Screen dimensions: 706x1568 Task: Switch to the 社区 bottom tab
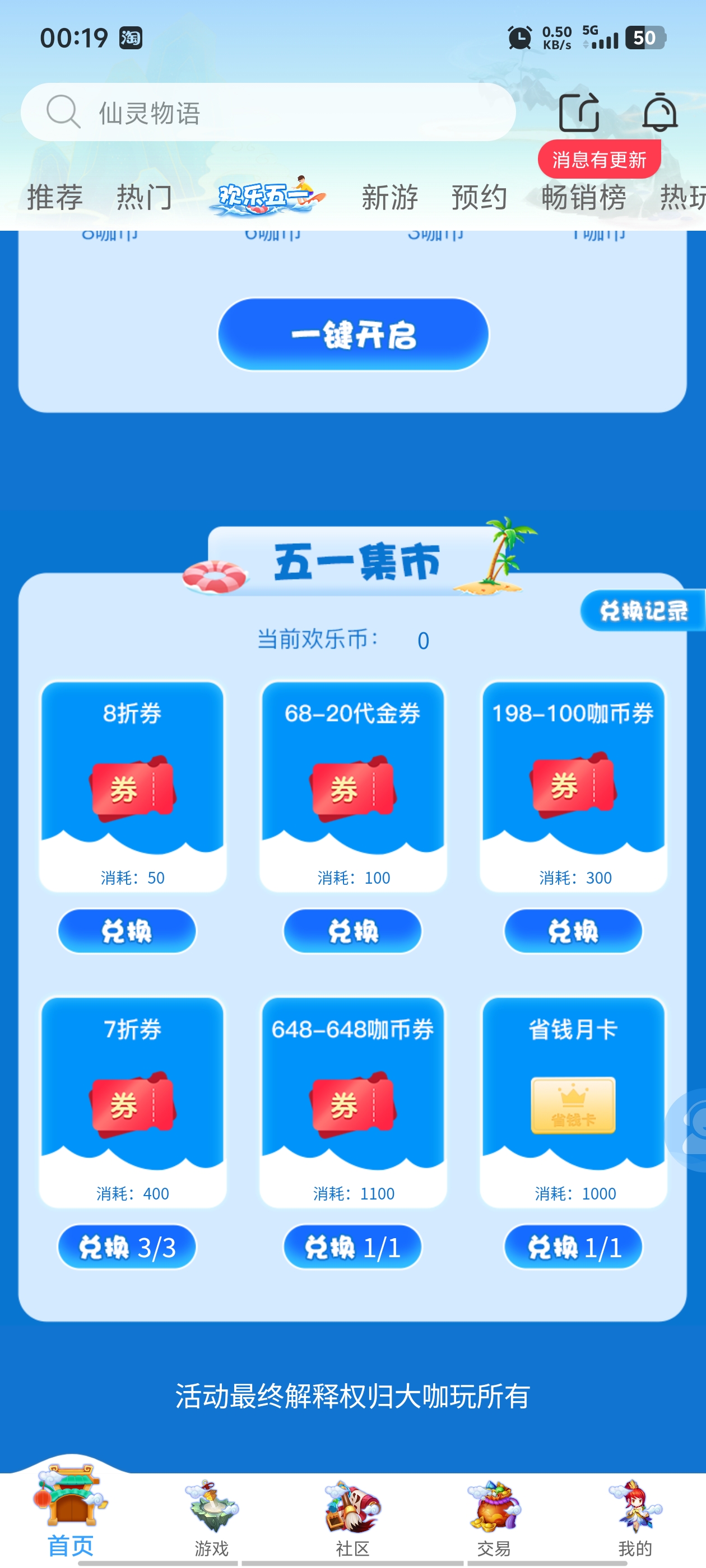click(x=352, y=1519)
